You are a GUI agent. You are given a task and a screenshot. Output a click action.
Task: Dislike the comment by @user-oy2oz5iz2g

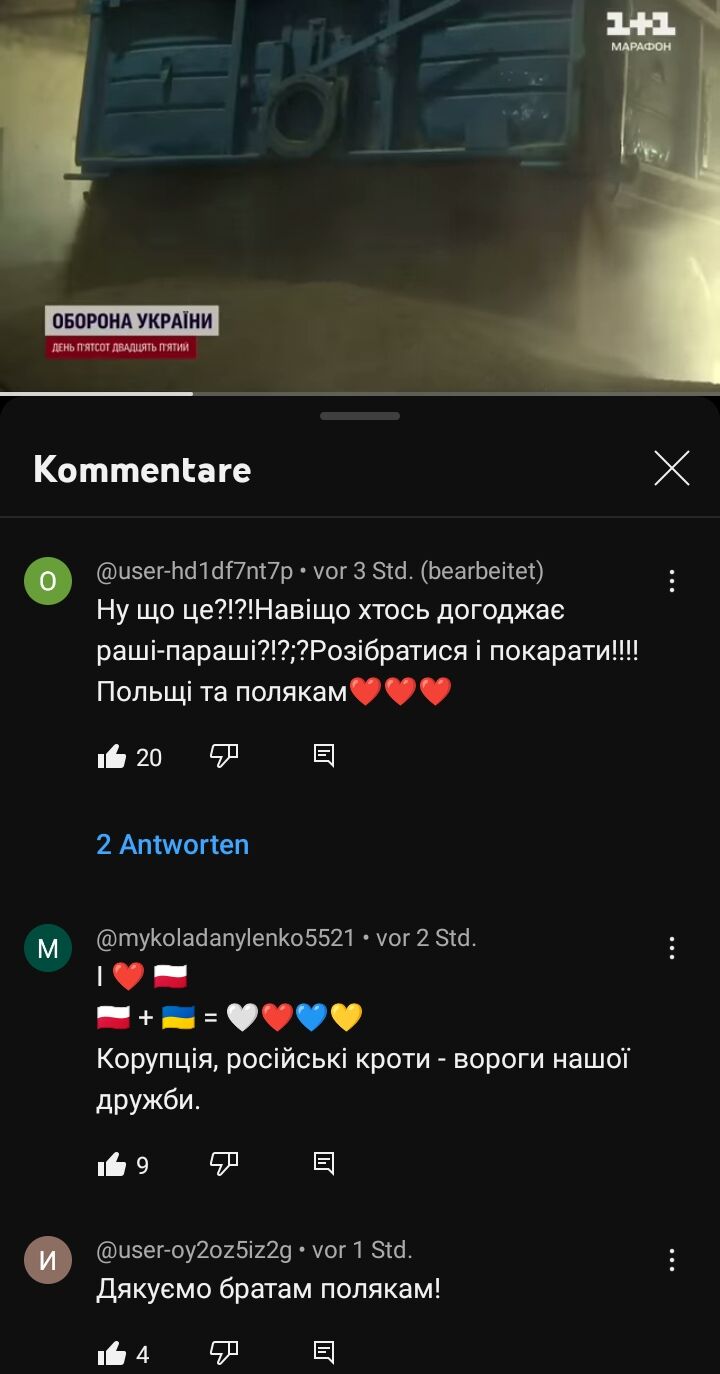point(224,1353)
